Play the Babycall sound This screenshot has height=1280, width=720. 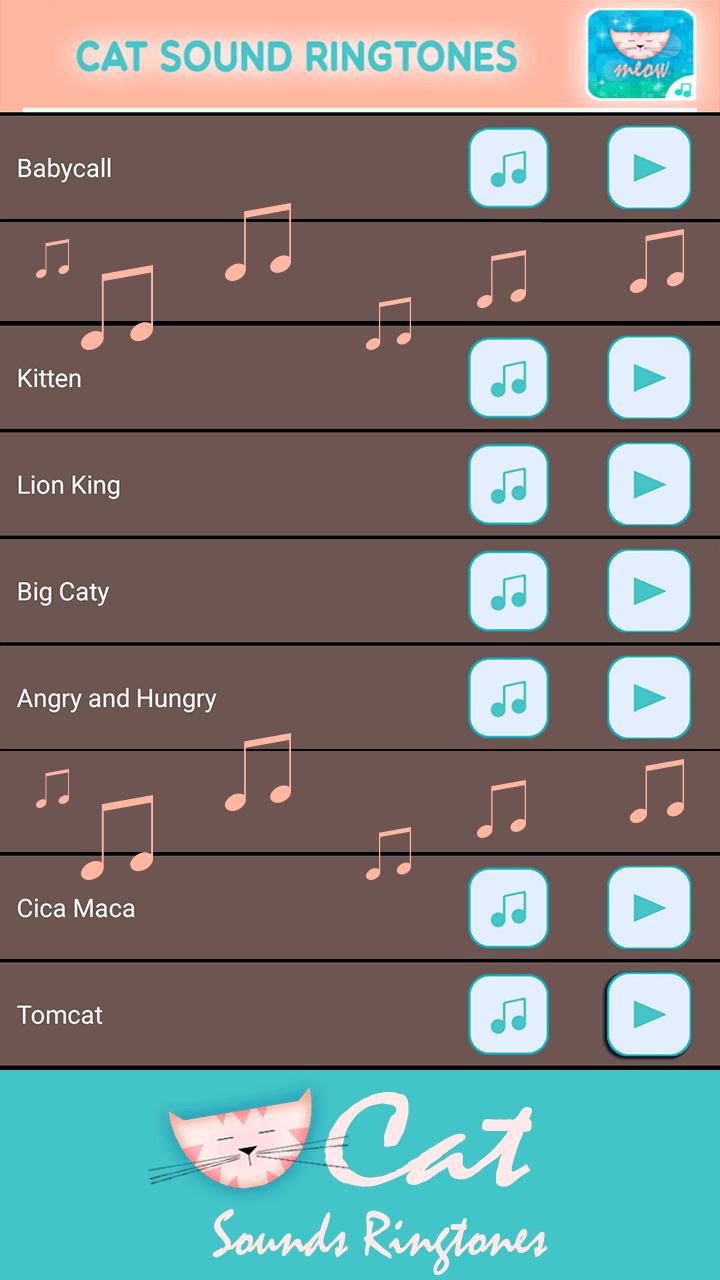649,168
